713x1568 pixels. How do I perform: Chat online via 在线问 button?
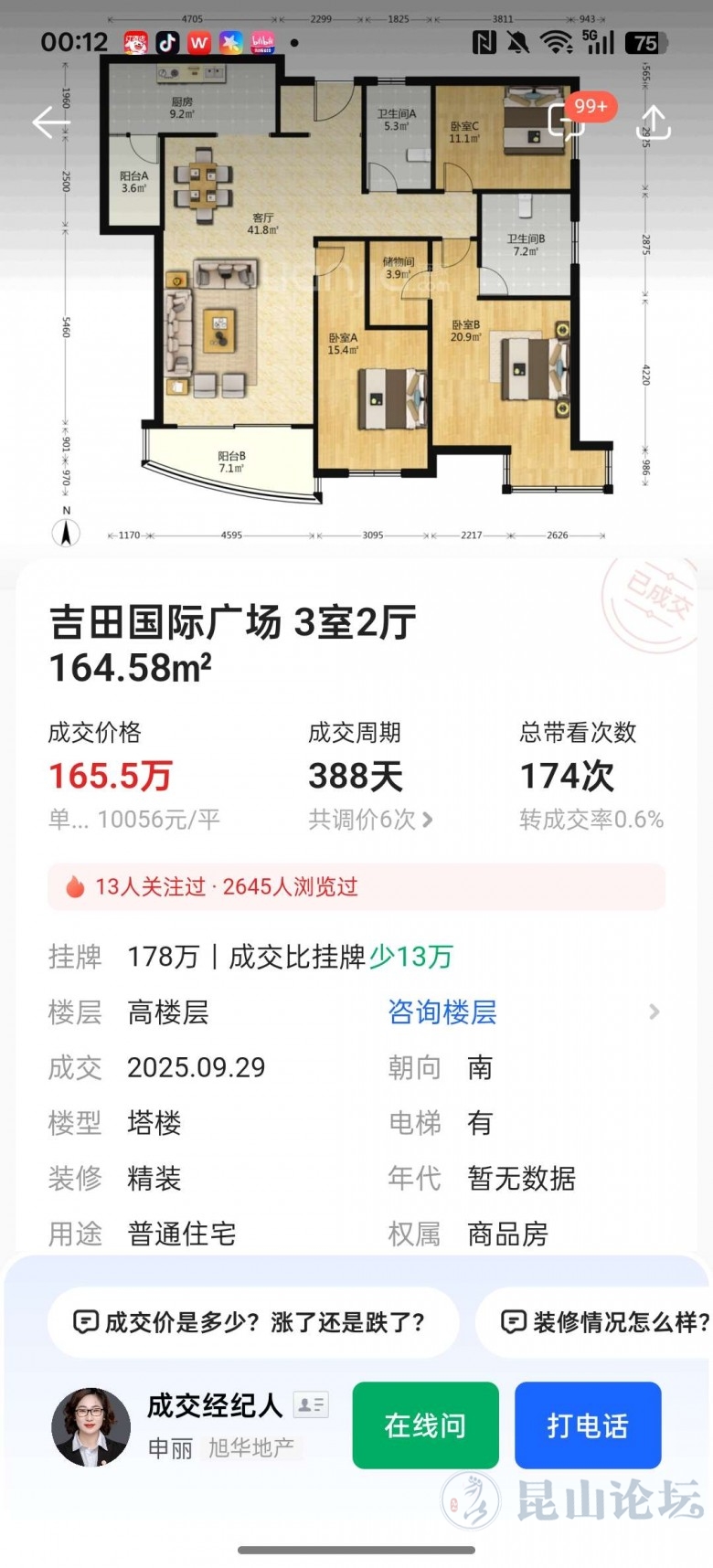pos(425,1425)
